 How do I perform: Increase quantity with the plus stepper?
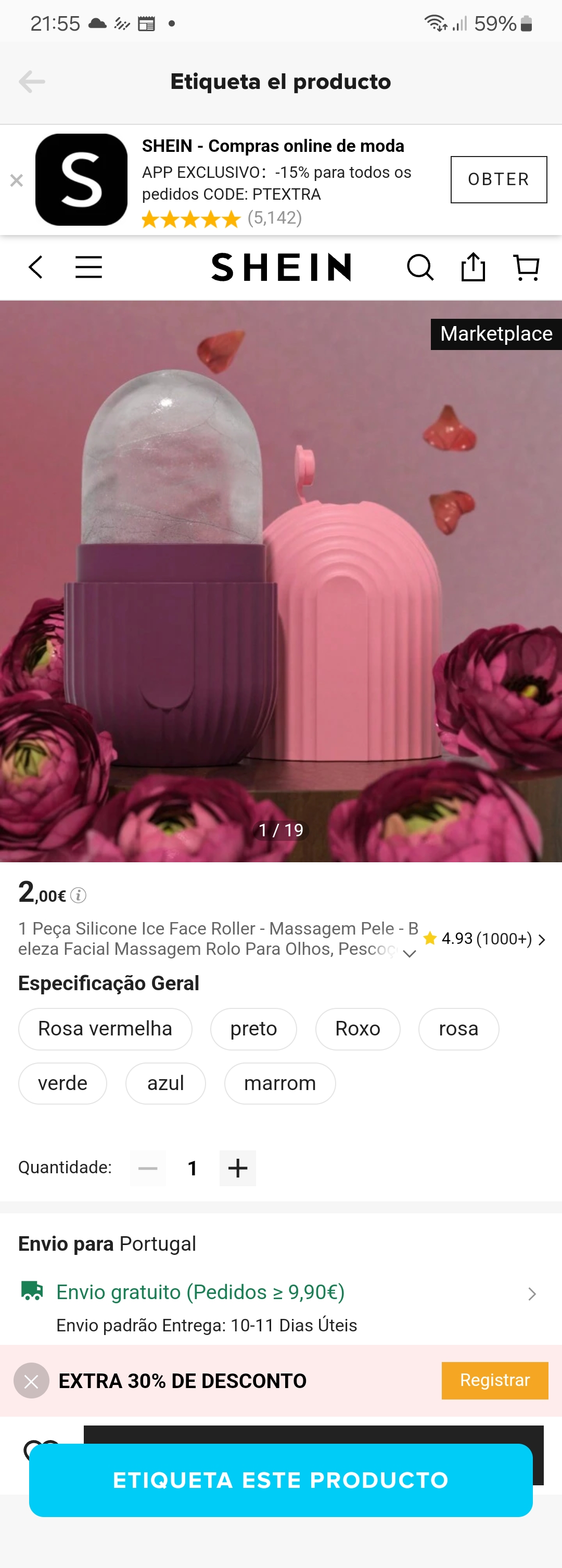coord(237,1168)
